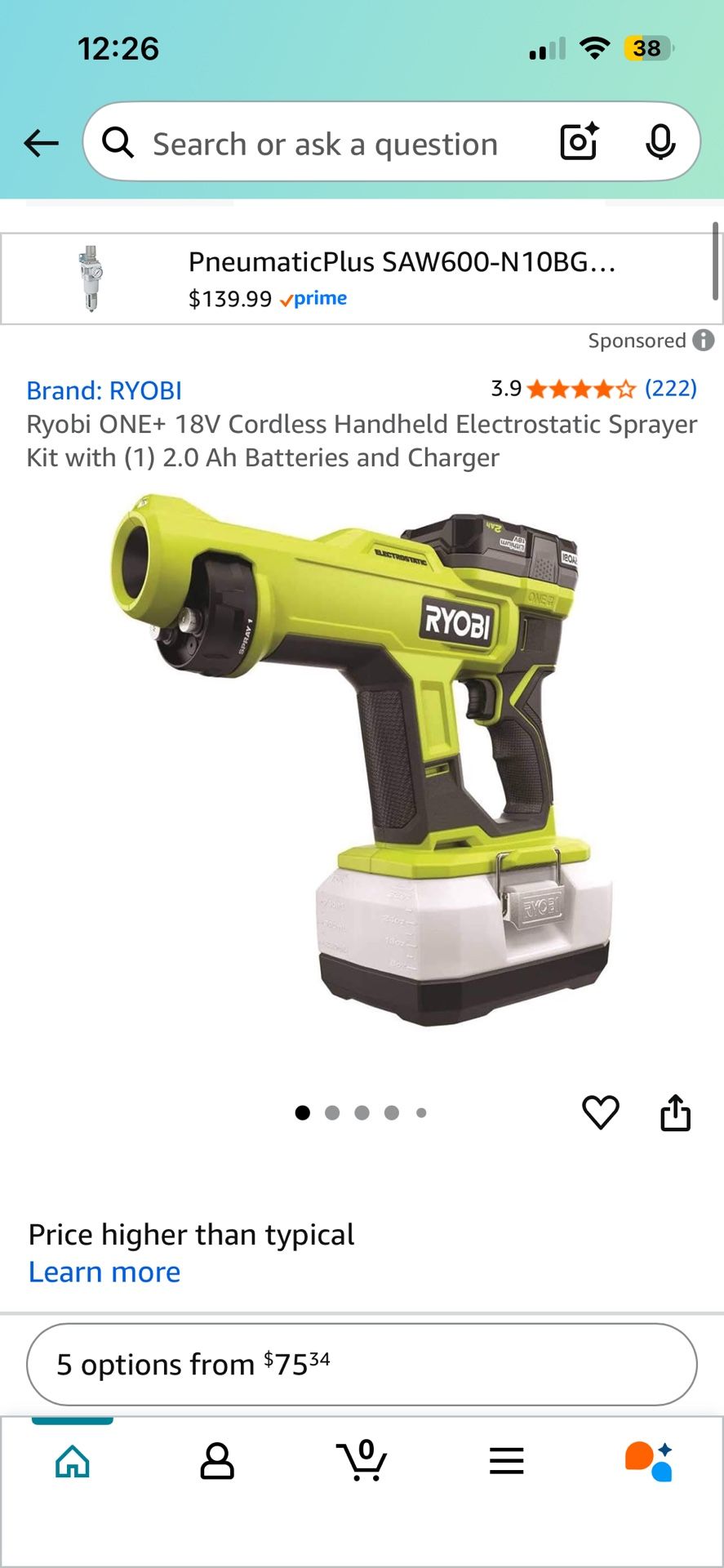Select the second carousel dot

coord(333,1112)
